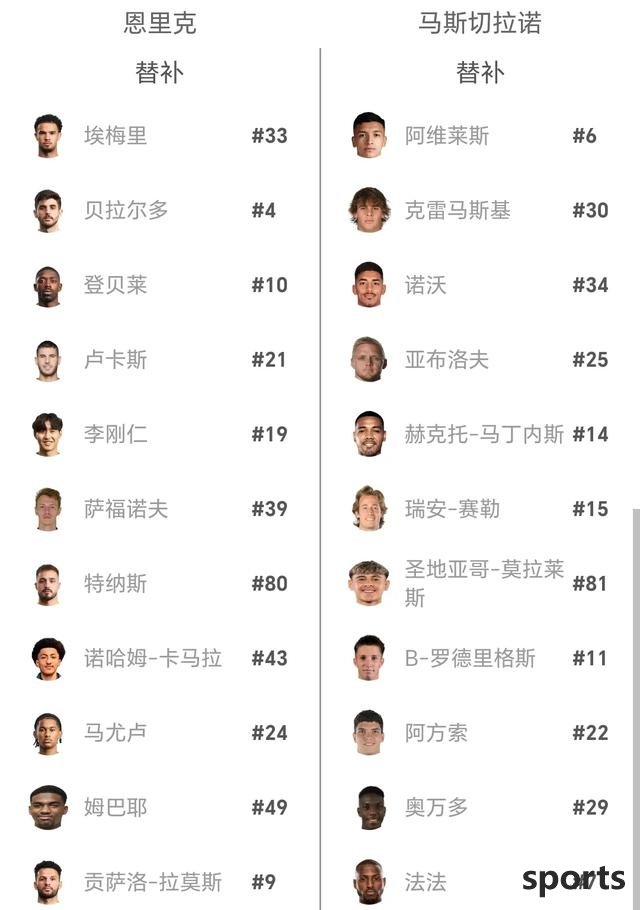Select 圣地亚哥-莫拉莱斯 from substitutes
640x910 pixels.
click(484, 583)
